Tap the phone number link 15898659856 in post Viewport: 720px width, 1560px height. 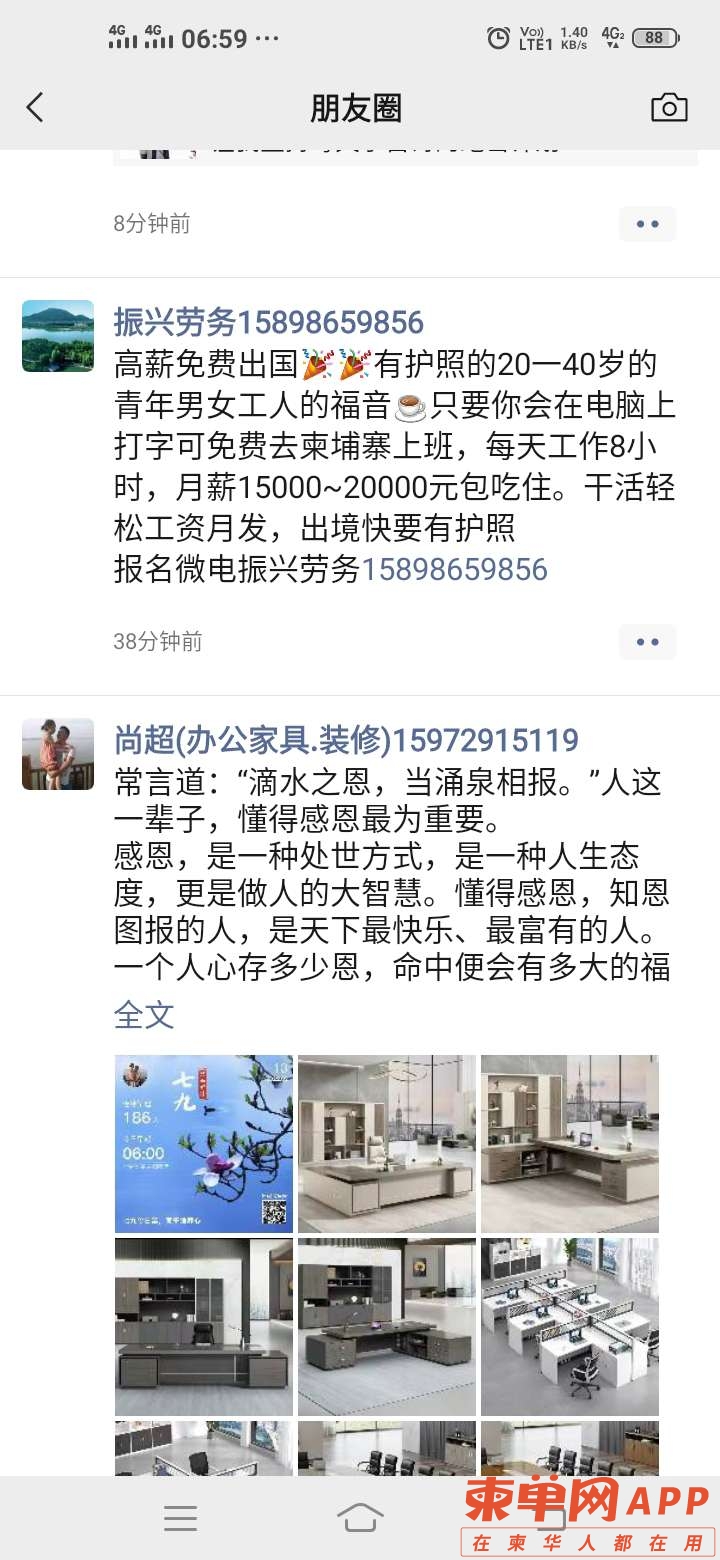coord(454,570)
